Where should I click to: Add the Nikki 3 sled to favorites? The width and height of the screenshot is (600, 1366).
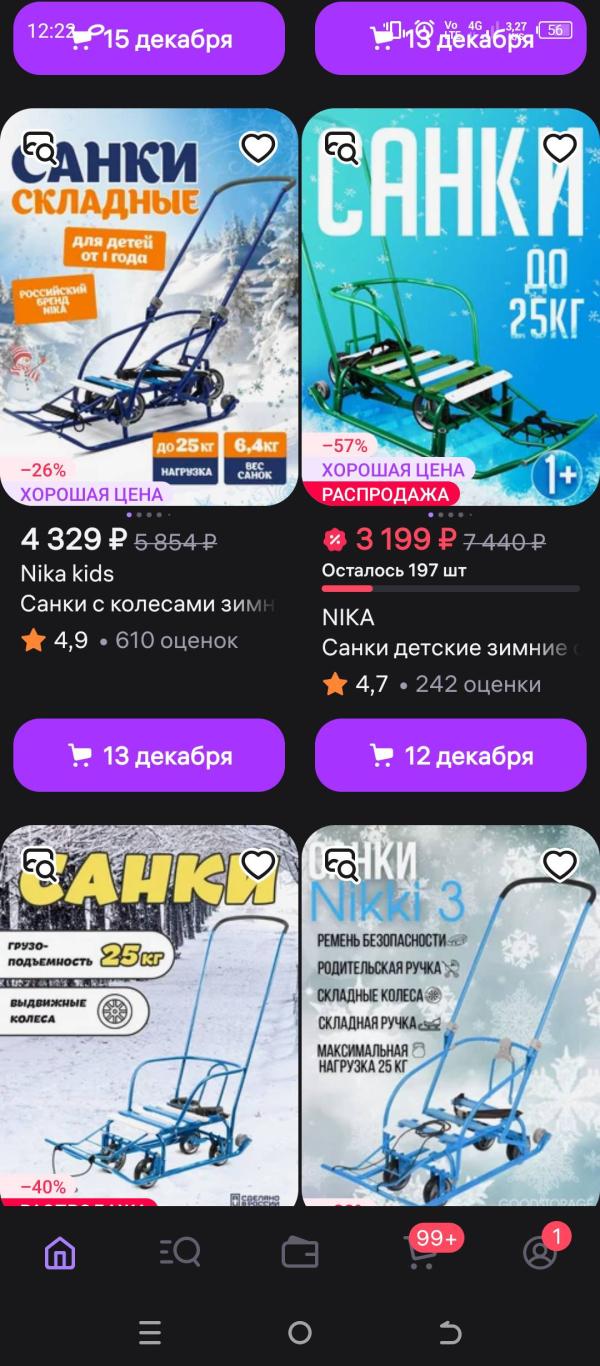click(559, 865)
